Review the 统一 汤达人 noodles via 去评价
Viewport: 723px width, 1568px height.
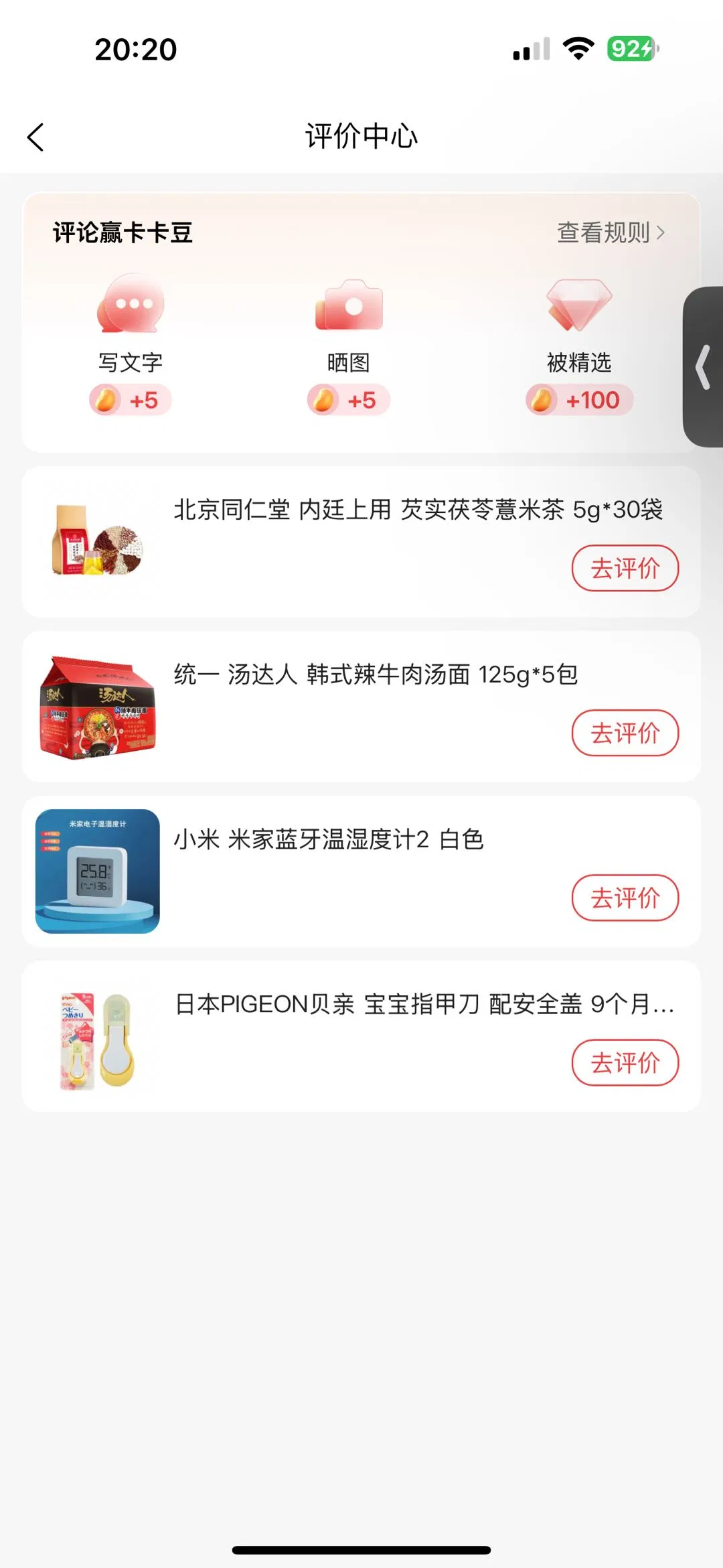coord(625,733)
